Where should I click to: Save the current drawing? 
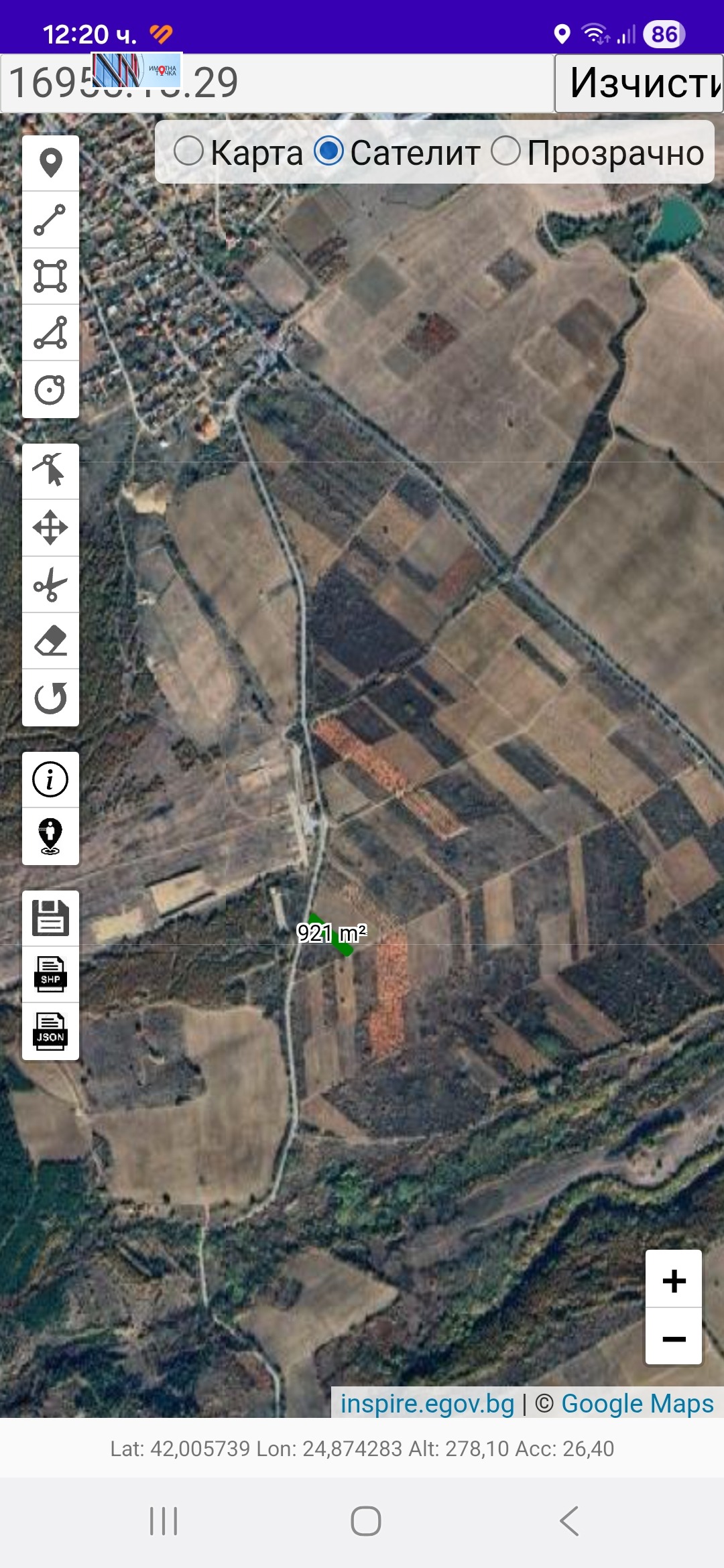point(50,919)
